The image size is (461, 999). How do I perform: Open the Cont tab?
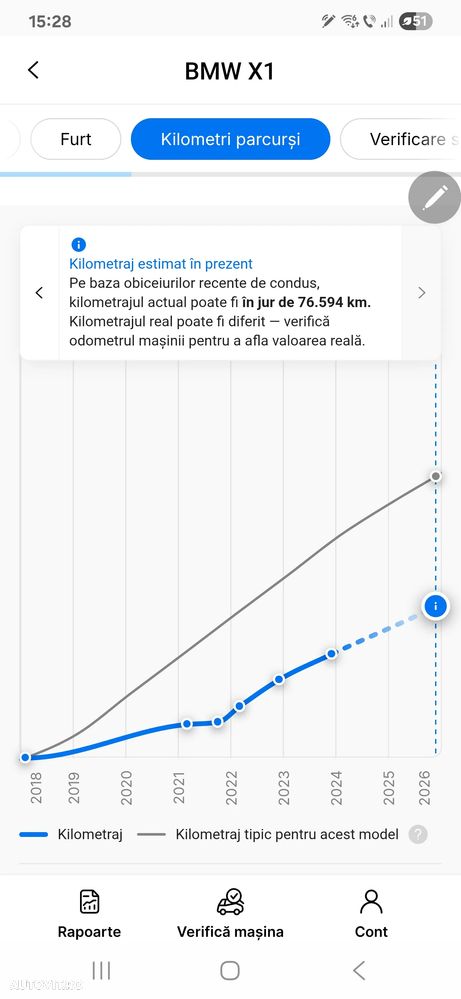pyautogui.click(x=371, y=915)
